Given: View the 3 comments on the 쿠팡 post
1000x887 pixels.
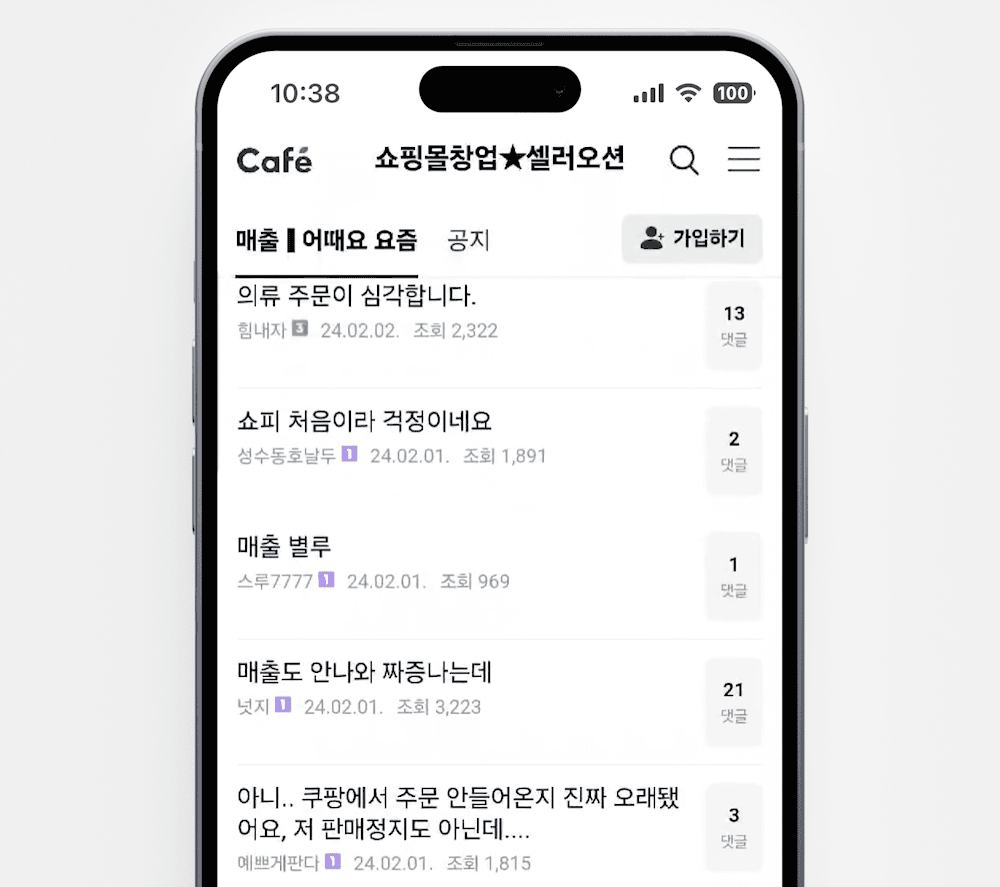Looking at the screenshot, I should click(x=734, y=827).
